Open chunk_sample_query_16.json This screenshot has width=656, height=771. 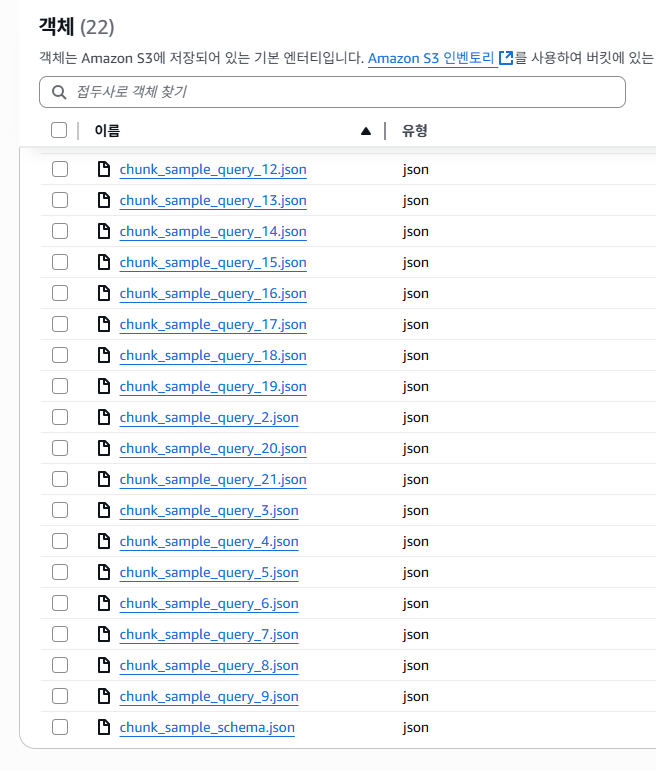click(212, 293)
